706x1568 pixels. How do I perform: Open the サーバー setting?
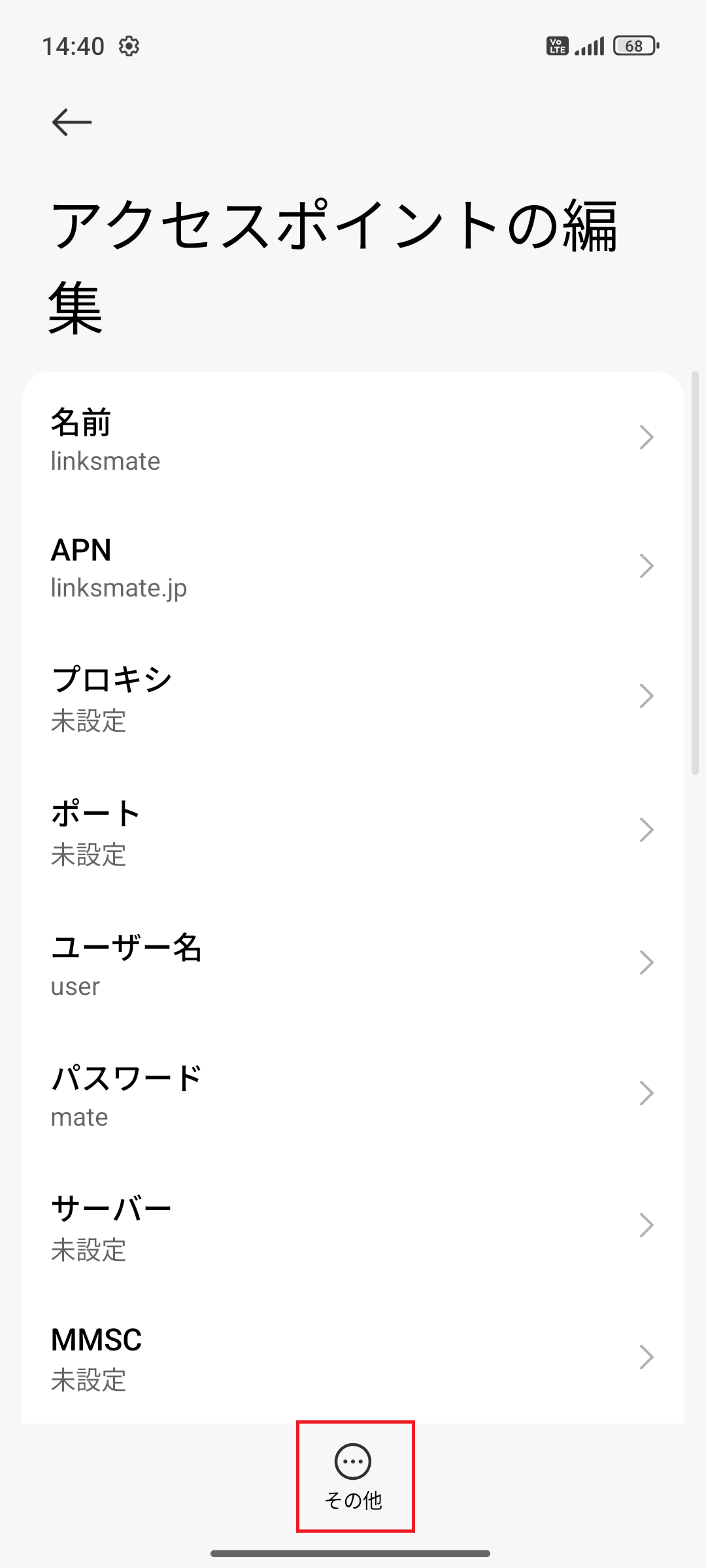point(353,1226)
